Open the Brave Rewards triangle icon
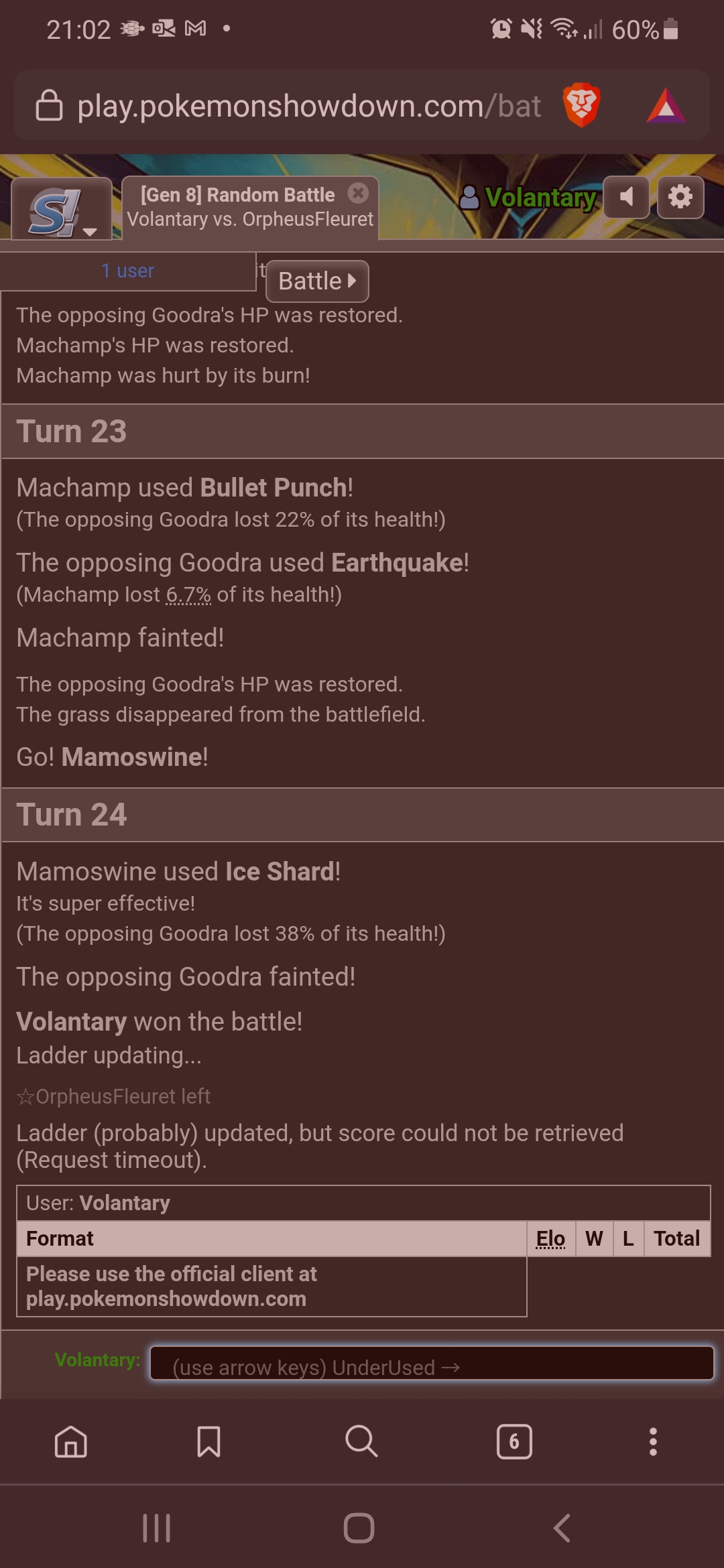The image size is (724, 1568). (x=666, y=105)
